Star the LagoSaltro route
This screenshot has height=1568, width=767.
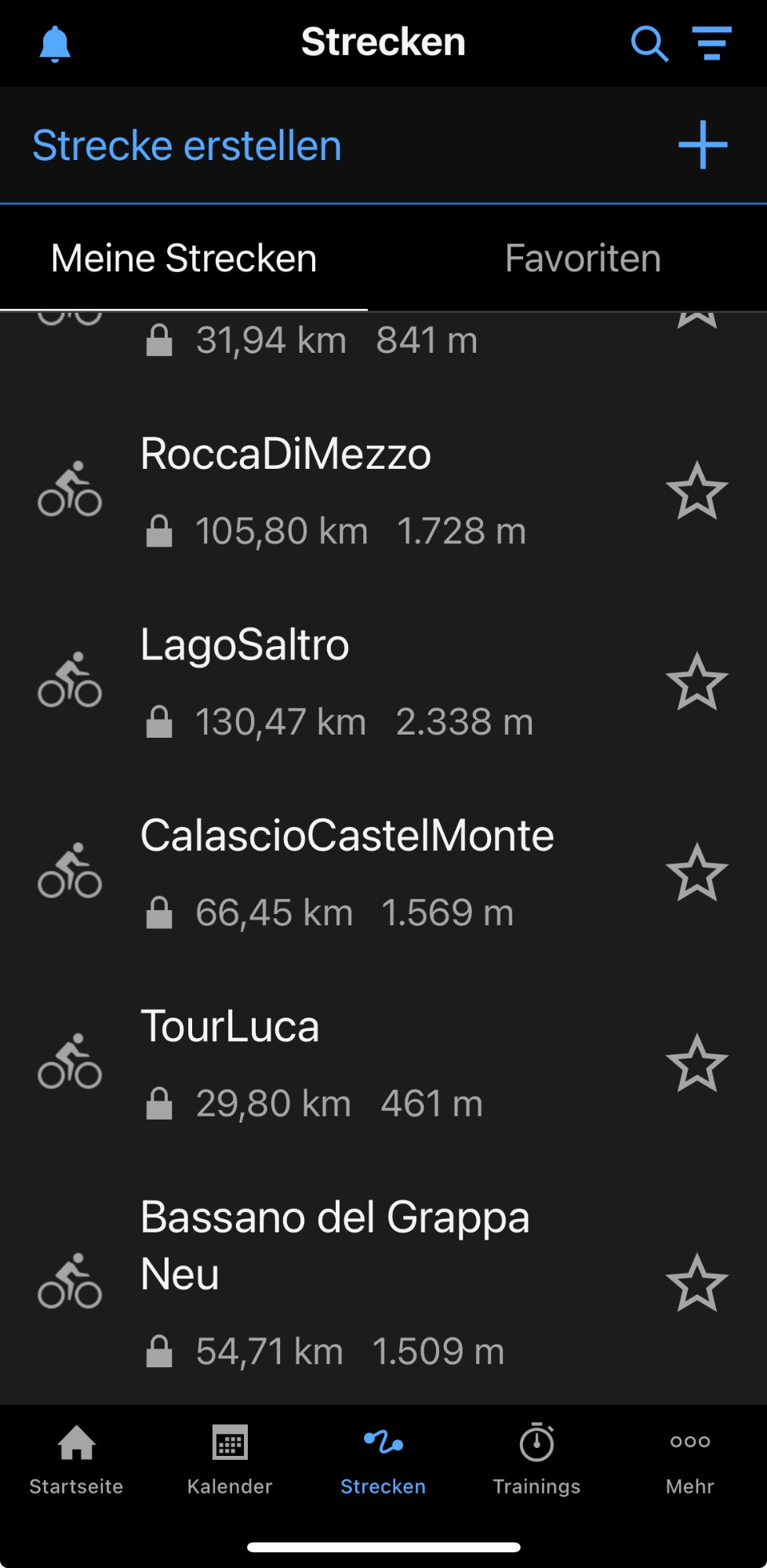(x=697, y=682)
